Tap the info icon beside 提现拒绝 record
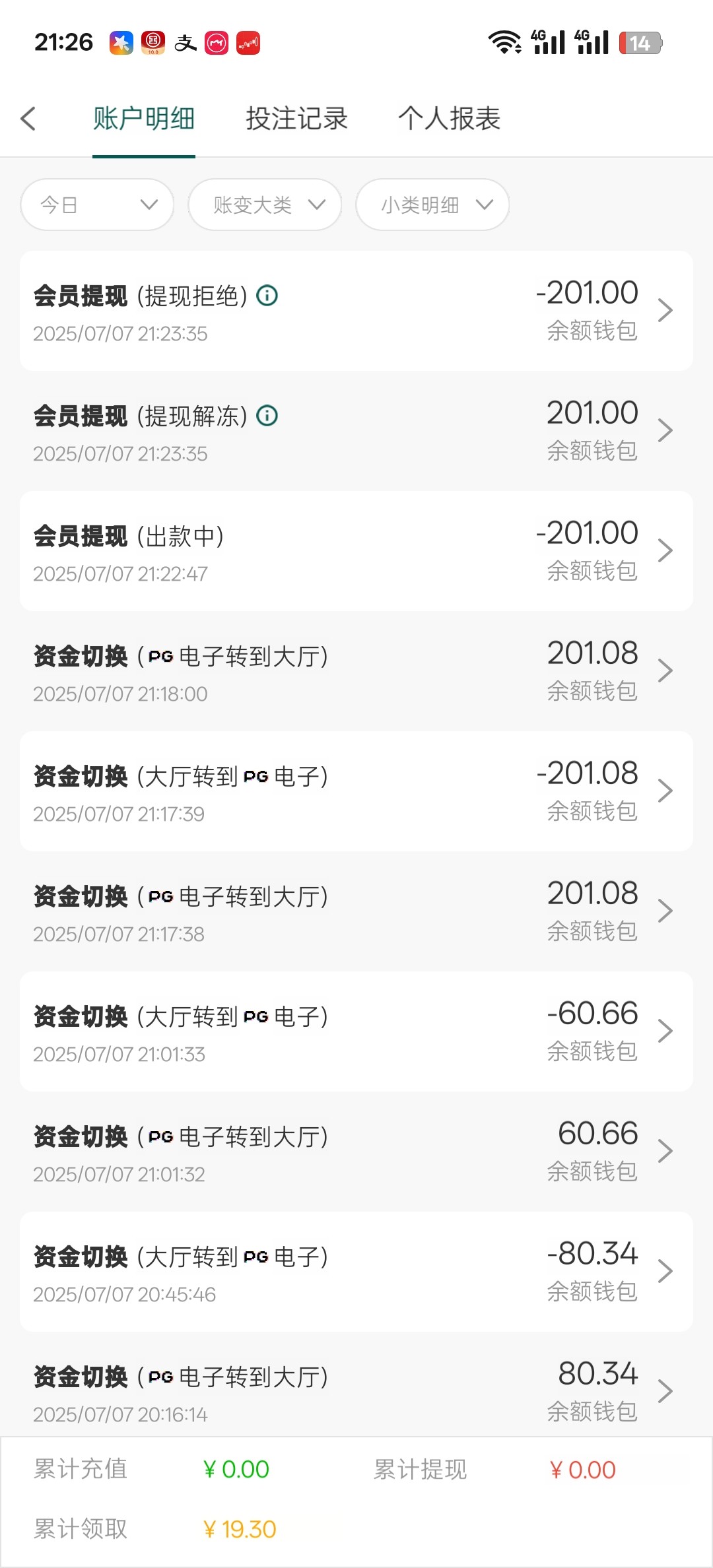Viewport: 713px width, 1568px height. pyautogui.click(x=267, y=296)
